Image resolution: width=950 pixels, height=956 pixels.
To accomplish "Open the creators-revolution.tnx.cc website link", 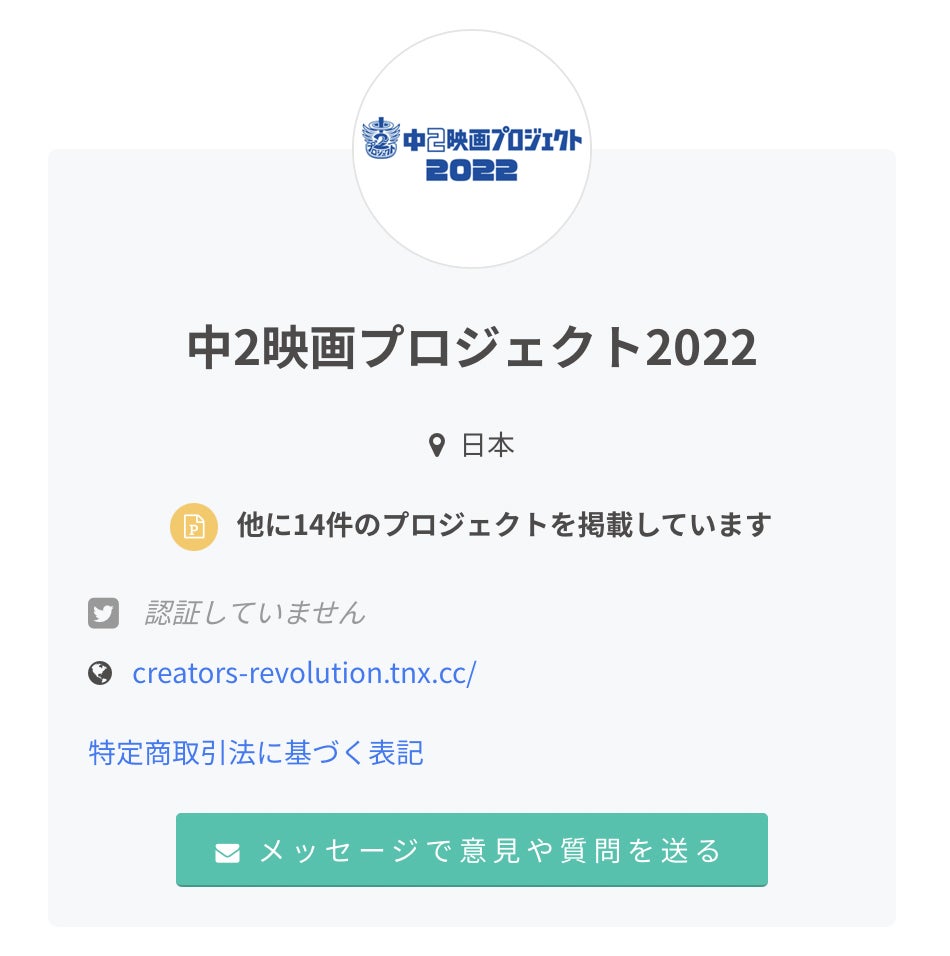I will [x=304, y=673].
